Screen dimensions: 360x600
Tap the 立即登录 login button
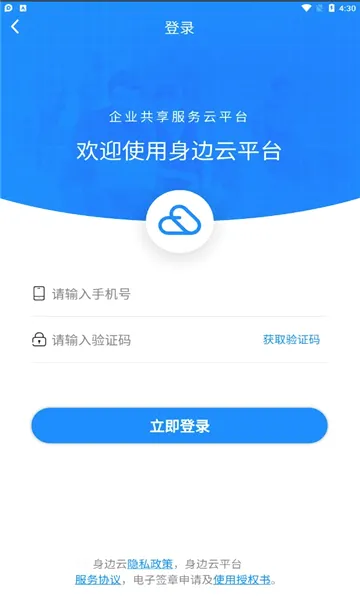(x=179, y=426)
